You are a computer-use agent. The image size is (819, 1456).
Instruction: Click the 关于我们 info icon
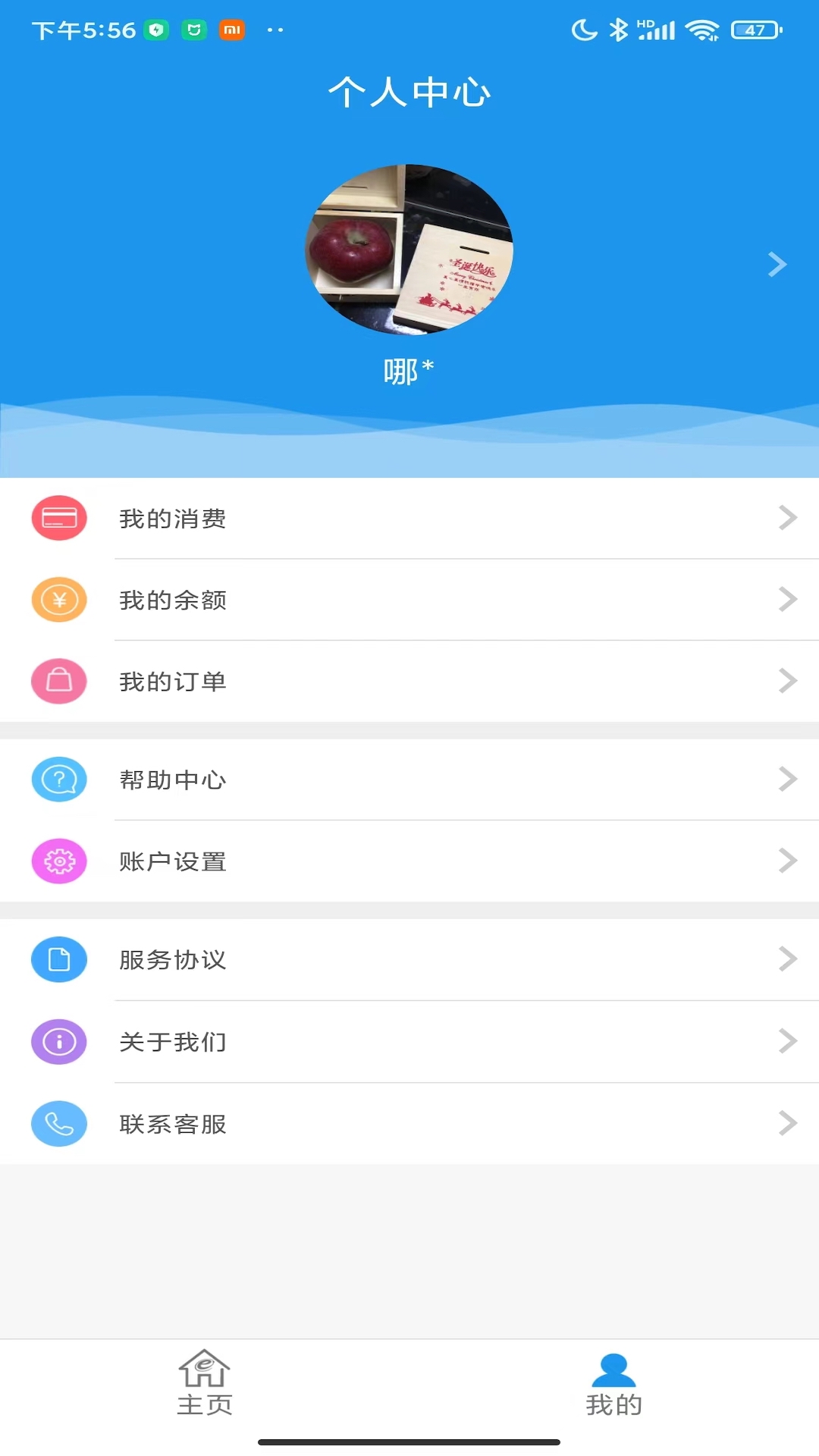59,1041
